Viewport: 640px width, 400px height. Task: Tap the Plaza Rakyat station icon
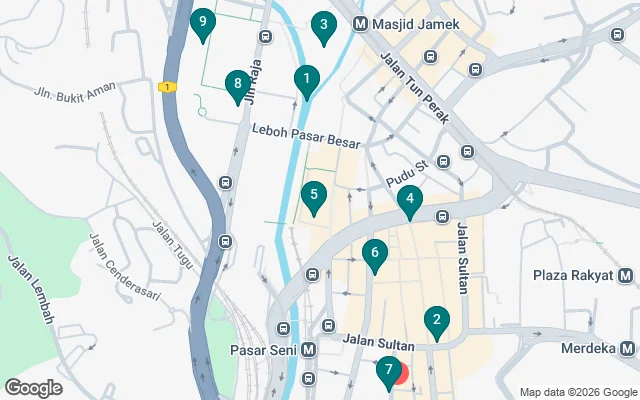click(x=626, y=275)
